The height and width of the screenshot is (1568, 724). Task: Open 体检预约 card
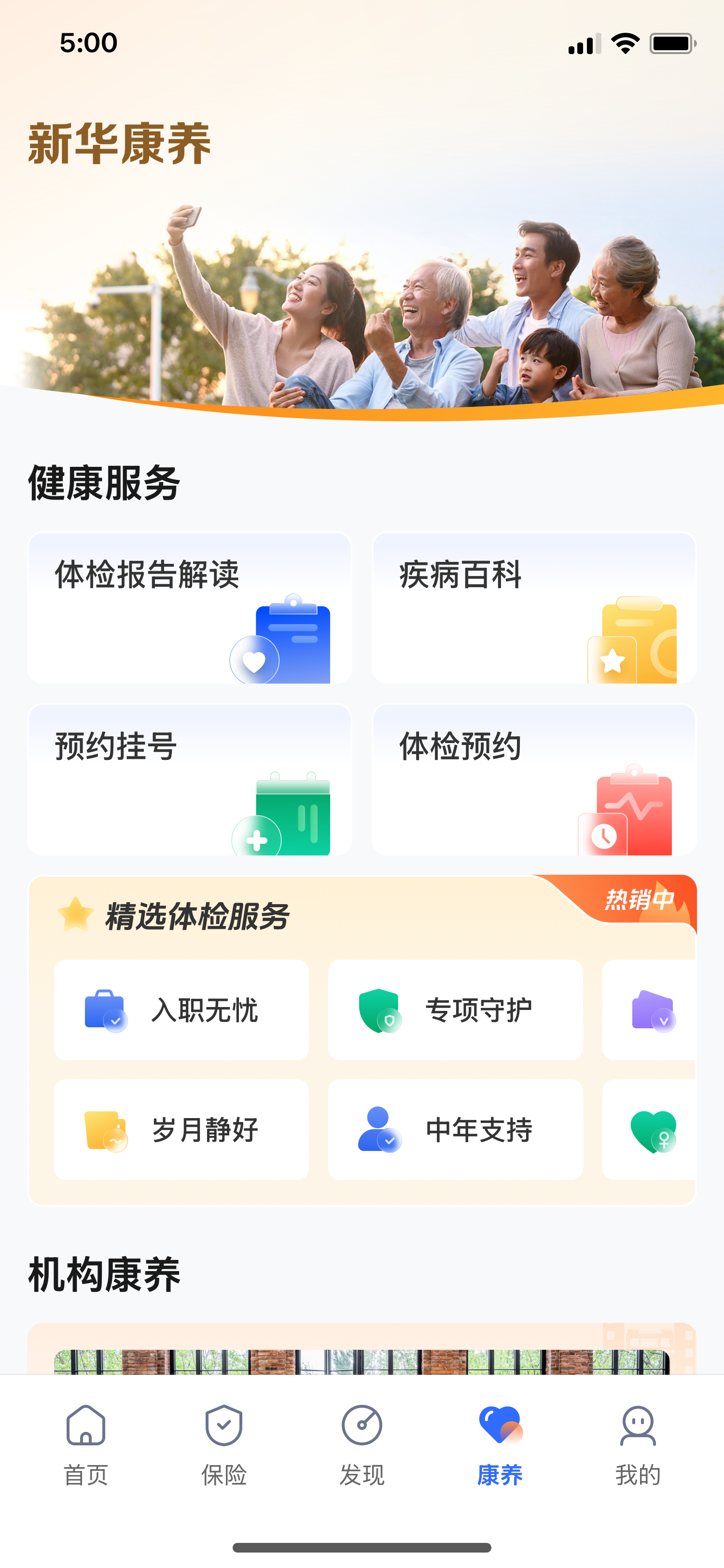click(x=533, y=779)
